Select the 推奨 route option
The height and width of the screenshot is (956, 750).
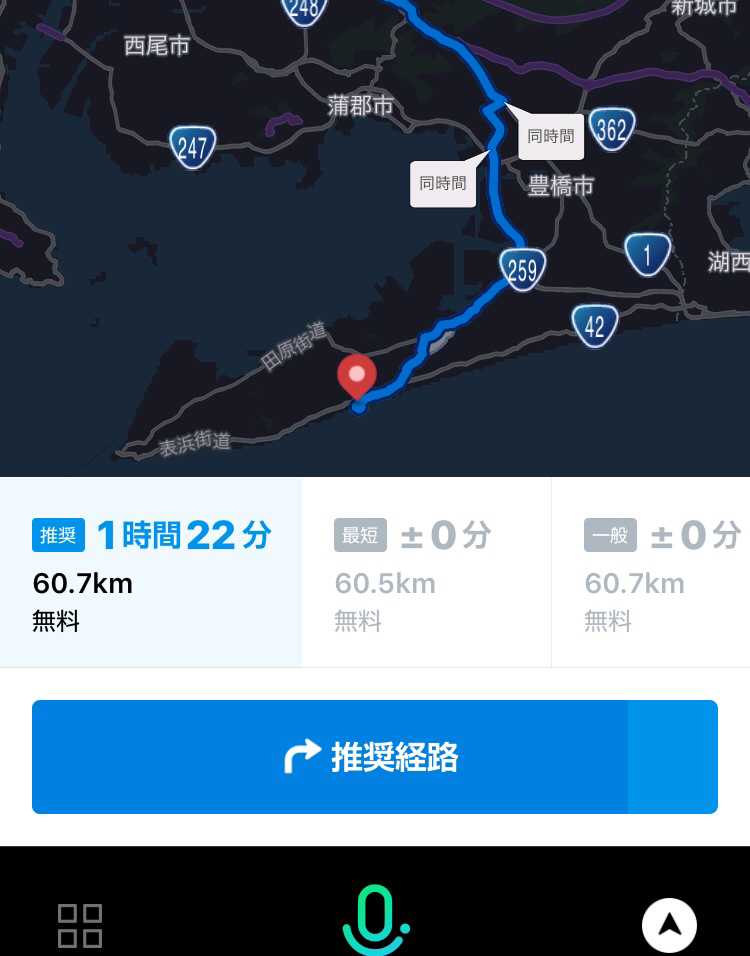(x=150, y=572)
